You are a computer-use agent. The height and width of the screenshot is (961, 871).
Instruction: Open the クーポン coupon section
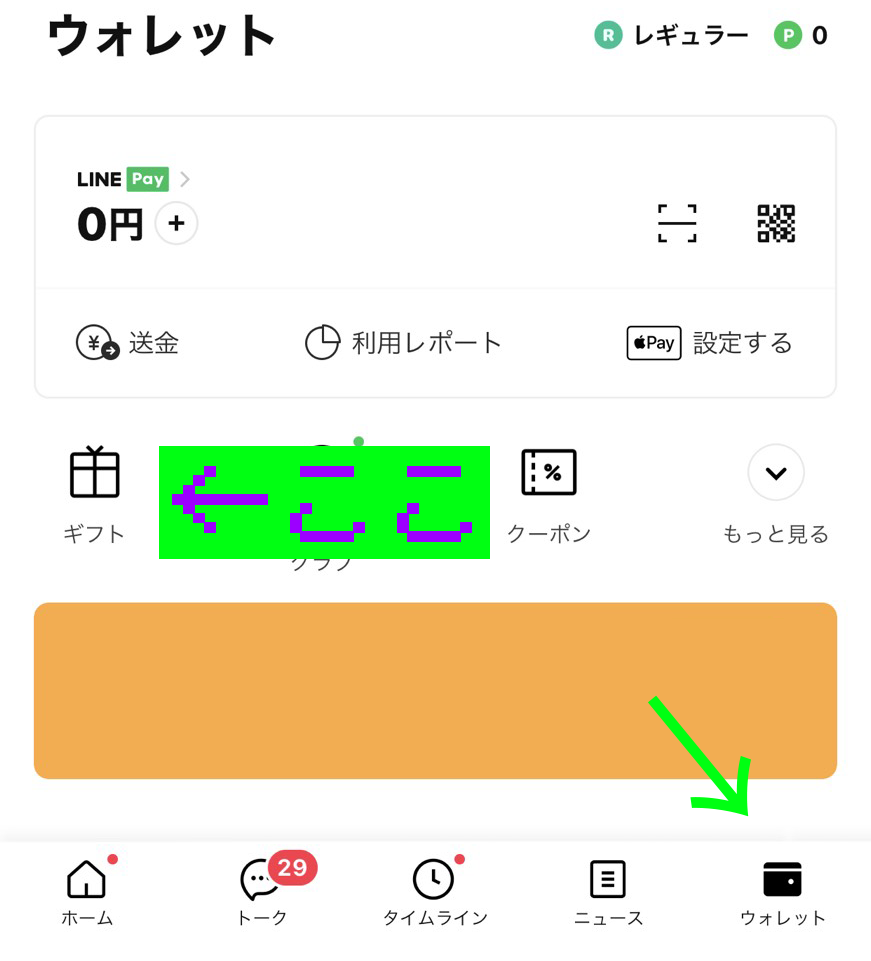tap(548, 472)
